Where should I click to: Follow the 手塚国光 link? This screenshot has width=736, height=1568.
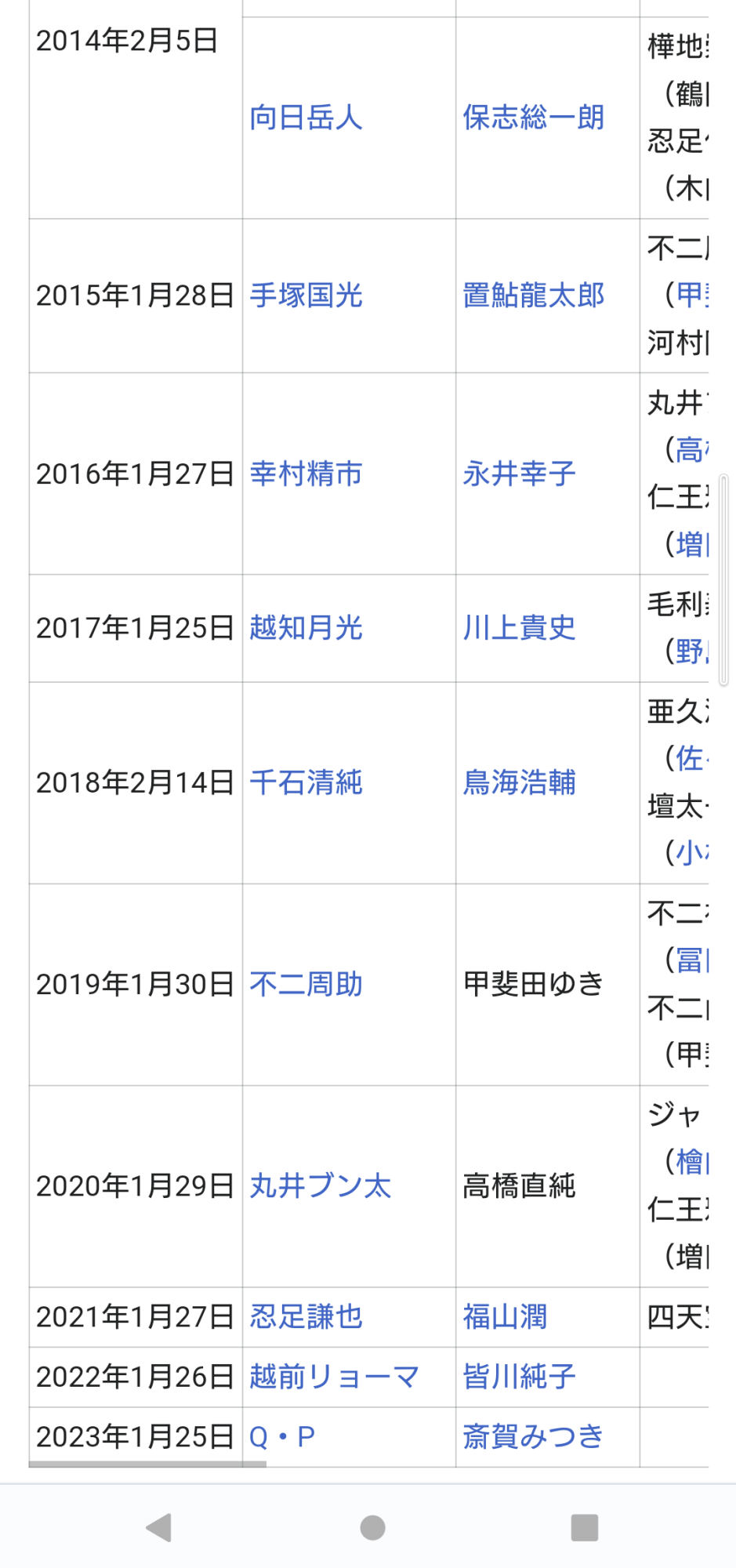(306, 296)
